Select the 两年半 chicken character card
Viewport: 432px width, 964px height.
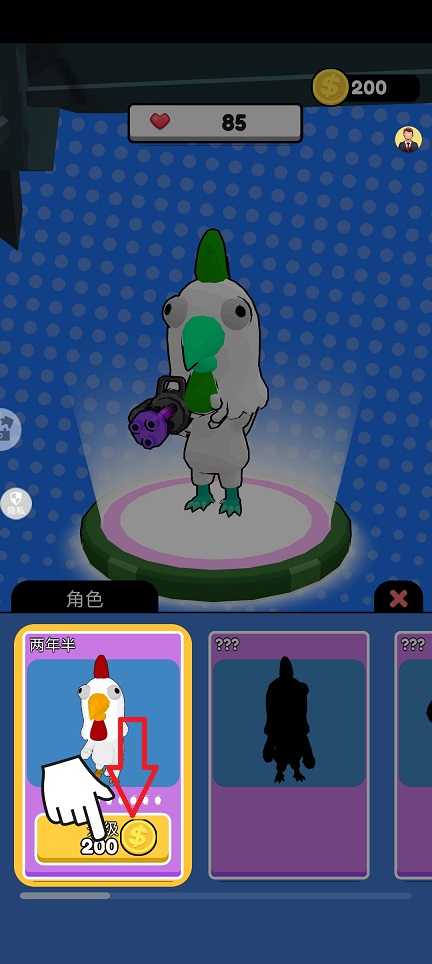(x=103, y=755)
